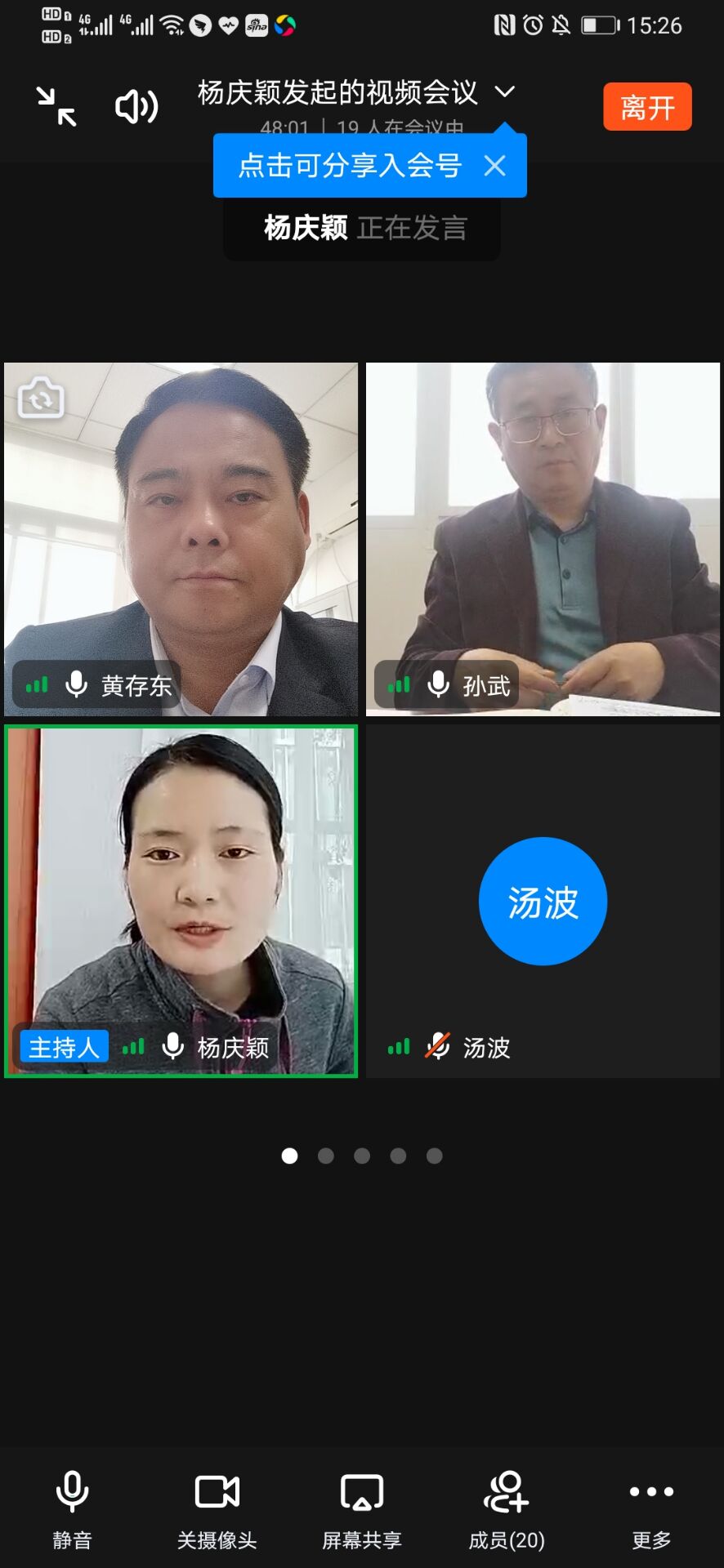Tap 点击可分享入会号 to share meeting number
The height and width of the screenshot is (1568, 724).
point(350,166)
